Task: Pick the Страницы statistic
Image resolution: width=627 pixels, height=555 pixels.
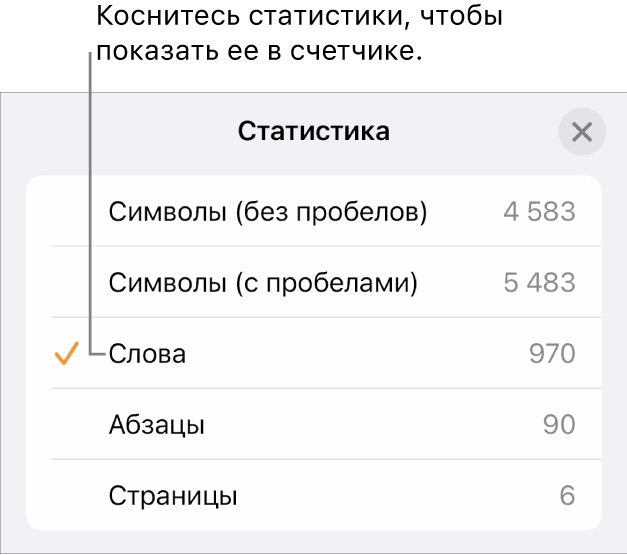Action: pyautogui.click(x=172, y=495)
